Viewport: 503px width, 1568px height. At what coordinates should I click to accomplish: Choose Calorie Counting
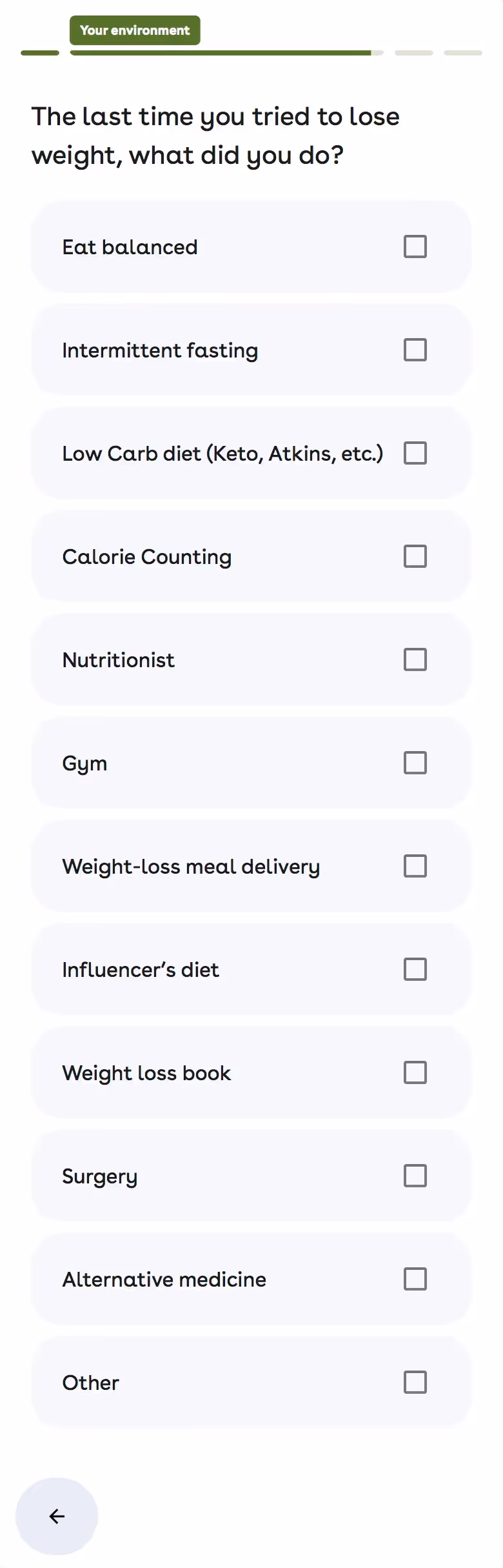tap(415, 556)
